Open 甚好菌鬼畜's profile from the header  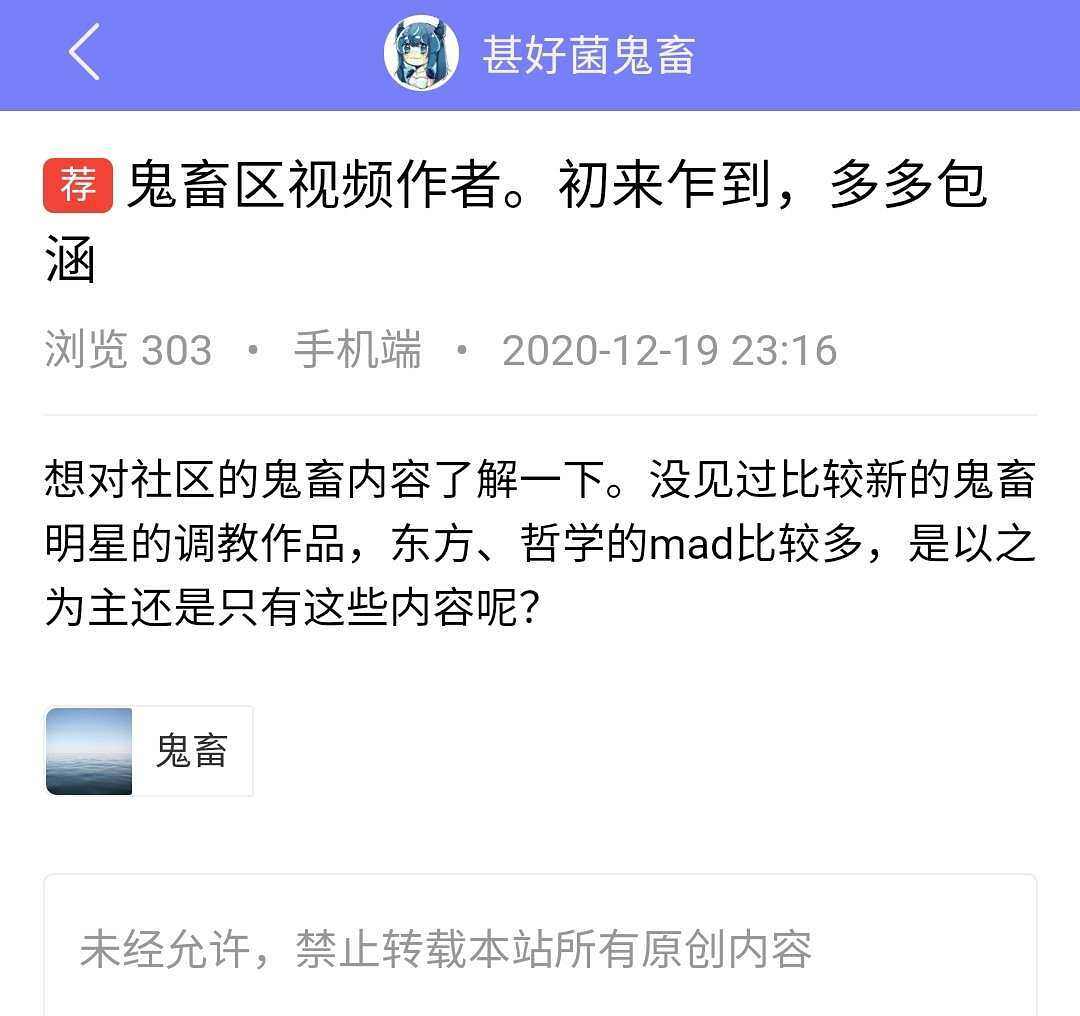pos(540,54)
